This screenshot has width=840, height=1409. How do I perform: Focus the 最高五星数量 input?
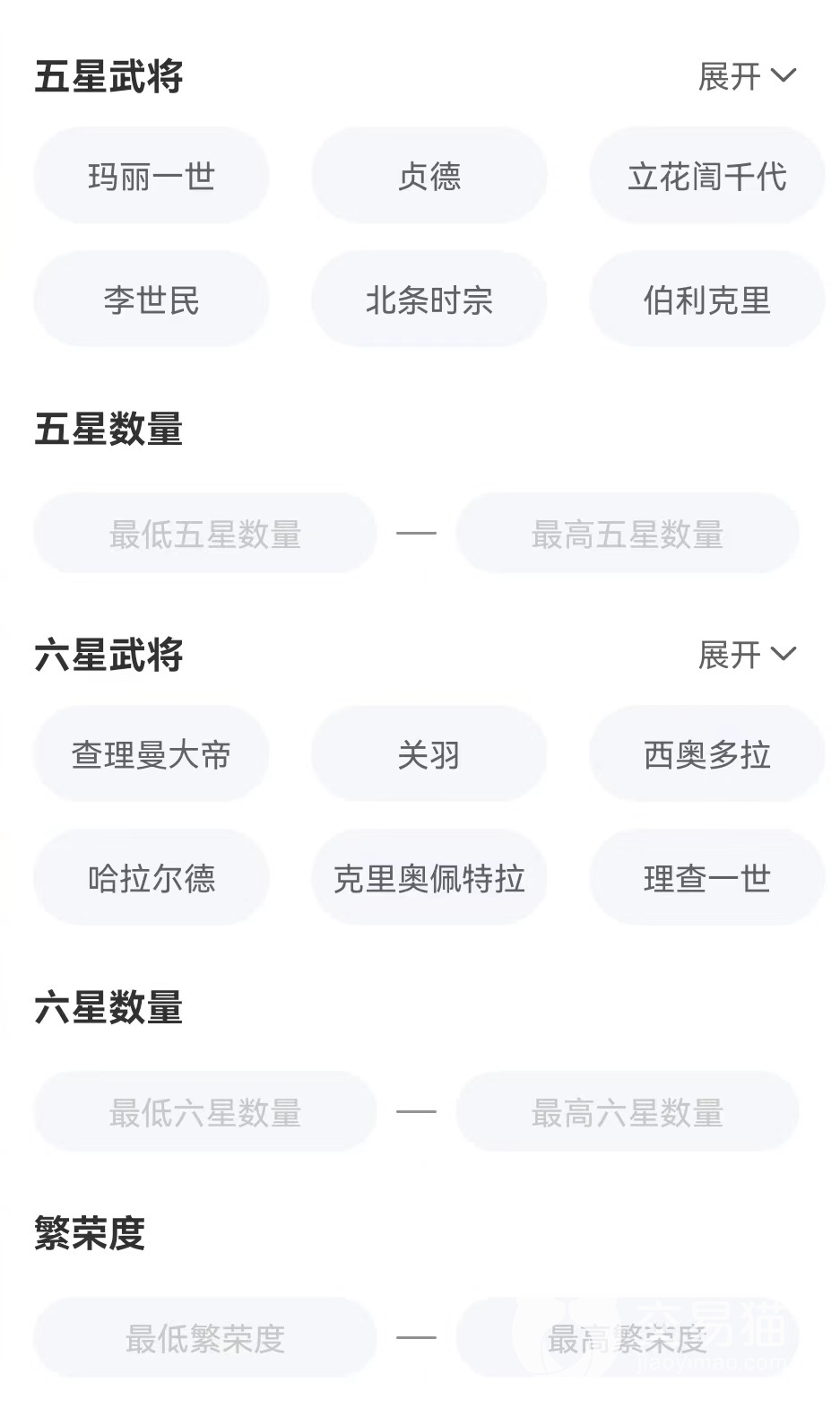(627, 534)
